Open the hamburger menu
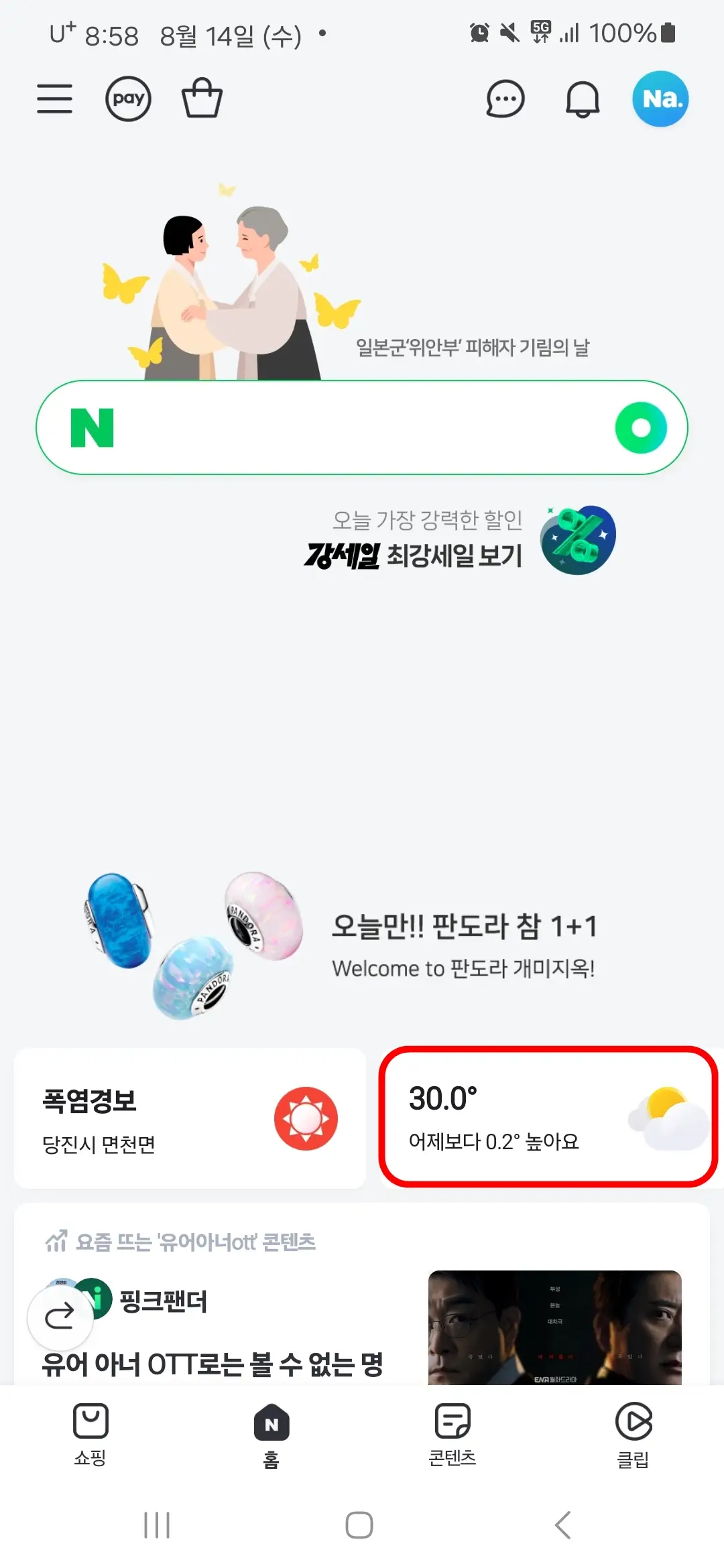Screen dimensions: 724x1568 click(54, 98)
